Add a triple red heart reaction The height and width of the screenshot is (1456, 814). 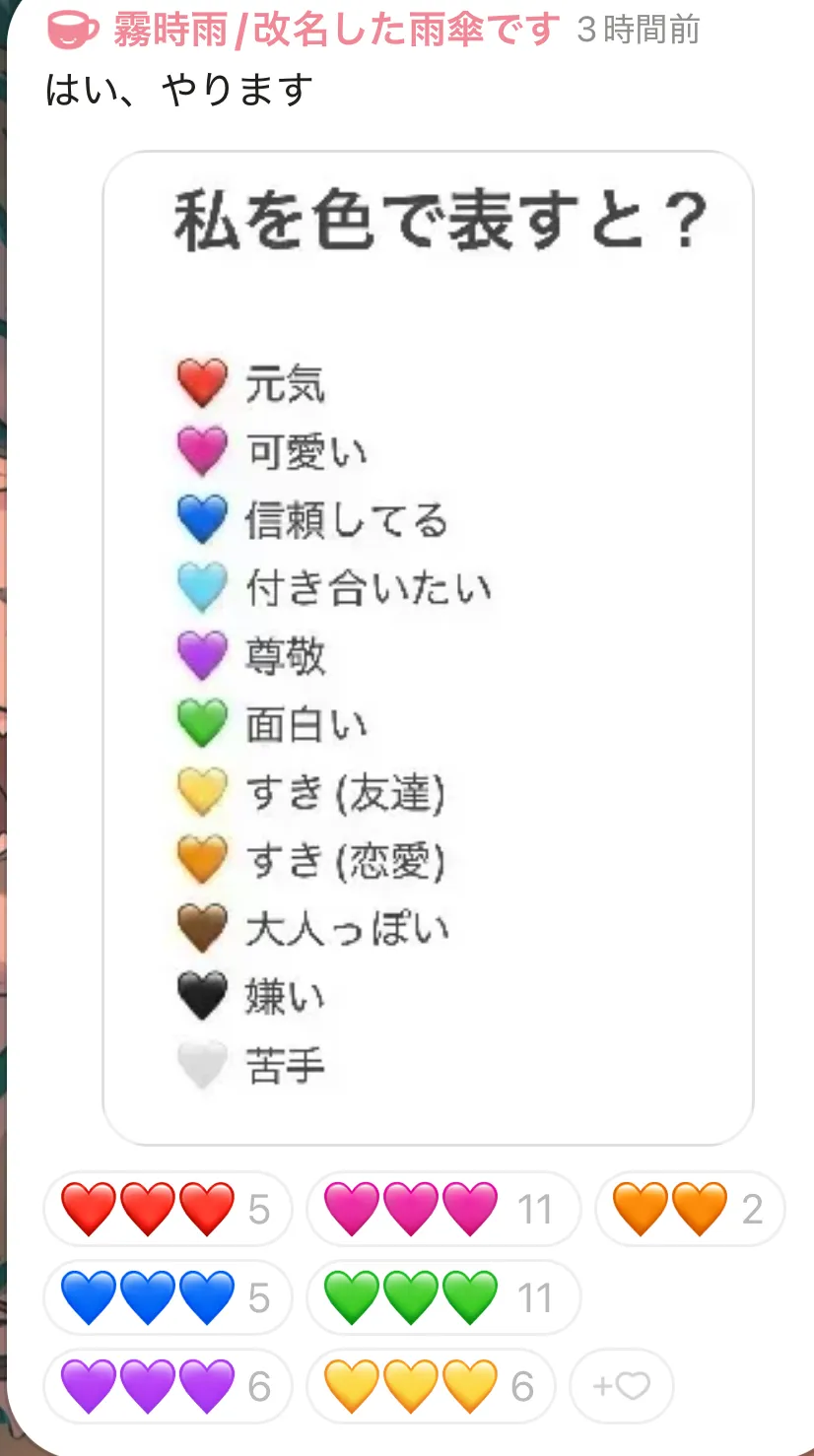pos(167,1209)
